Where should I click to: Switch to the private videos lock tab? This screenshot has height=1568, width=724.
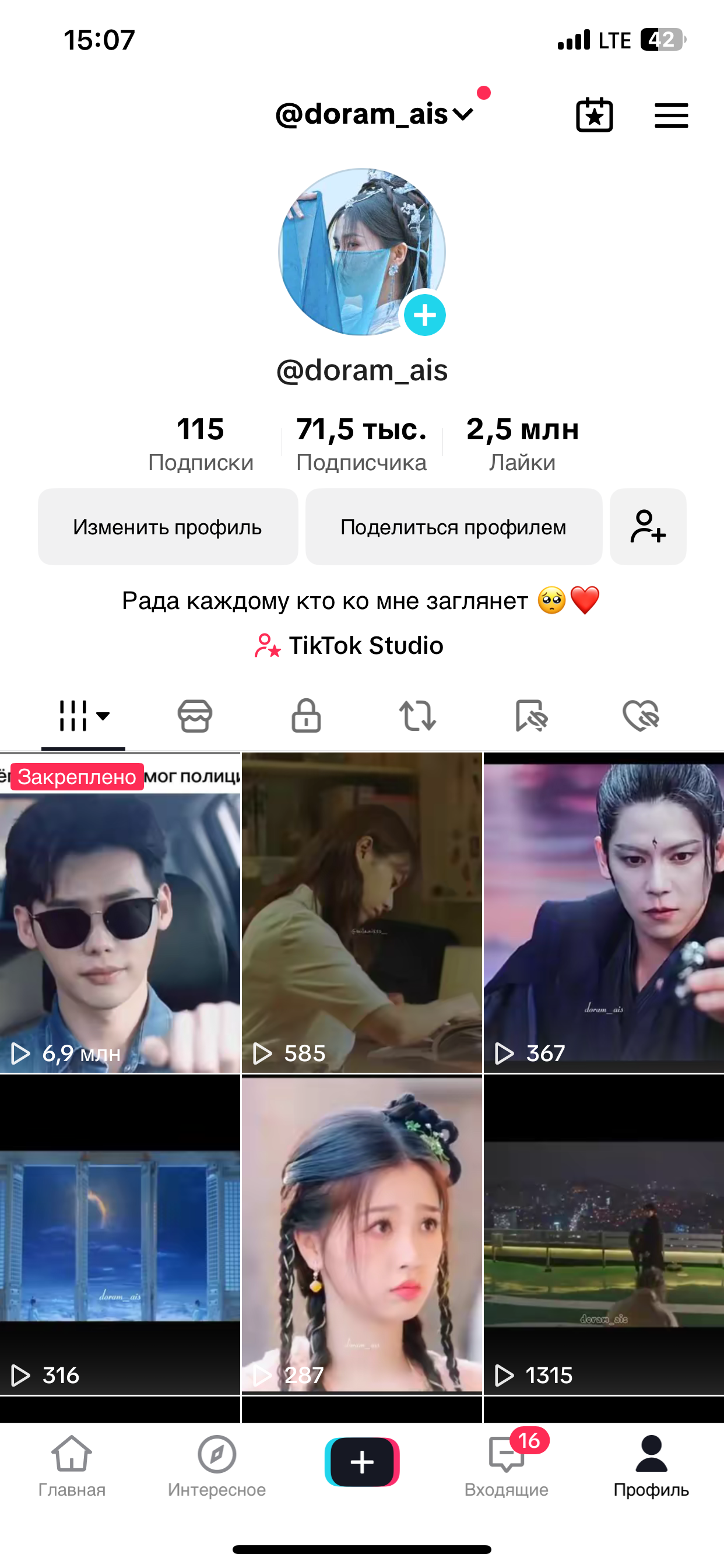tap(306, 715)
